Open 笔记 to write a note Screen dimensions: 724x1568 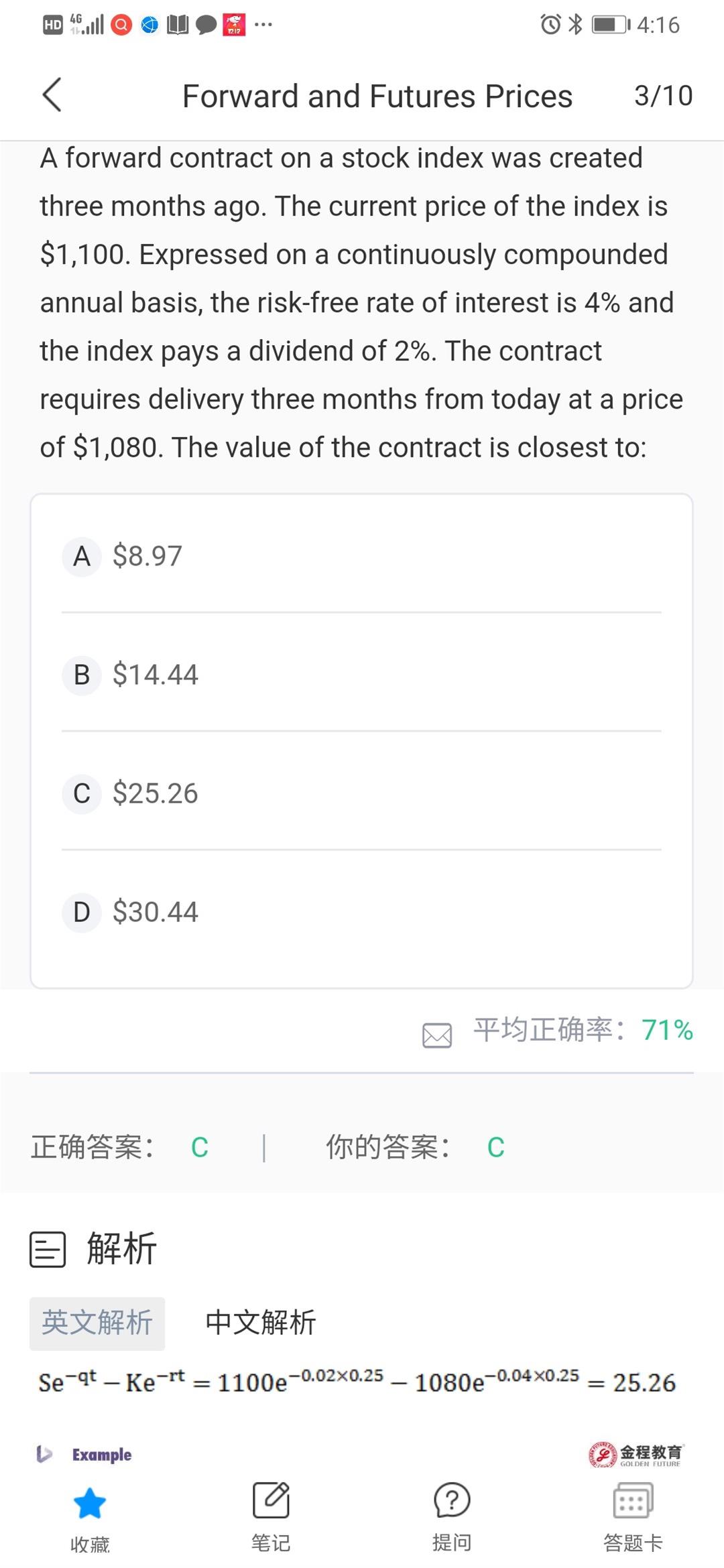tap(271, 1517)
